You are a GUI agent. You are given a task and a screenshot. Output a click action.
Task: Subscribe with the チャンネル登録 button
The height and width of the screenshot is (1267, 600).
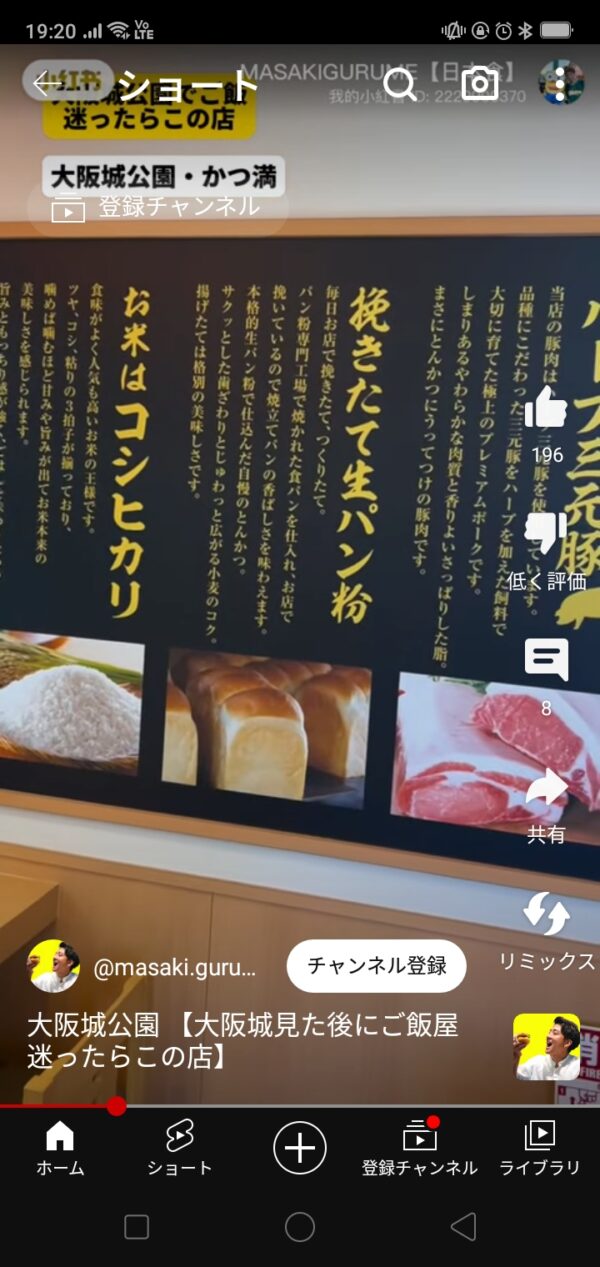tap(376, 966)
